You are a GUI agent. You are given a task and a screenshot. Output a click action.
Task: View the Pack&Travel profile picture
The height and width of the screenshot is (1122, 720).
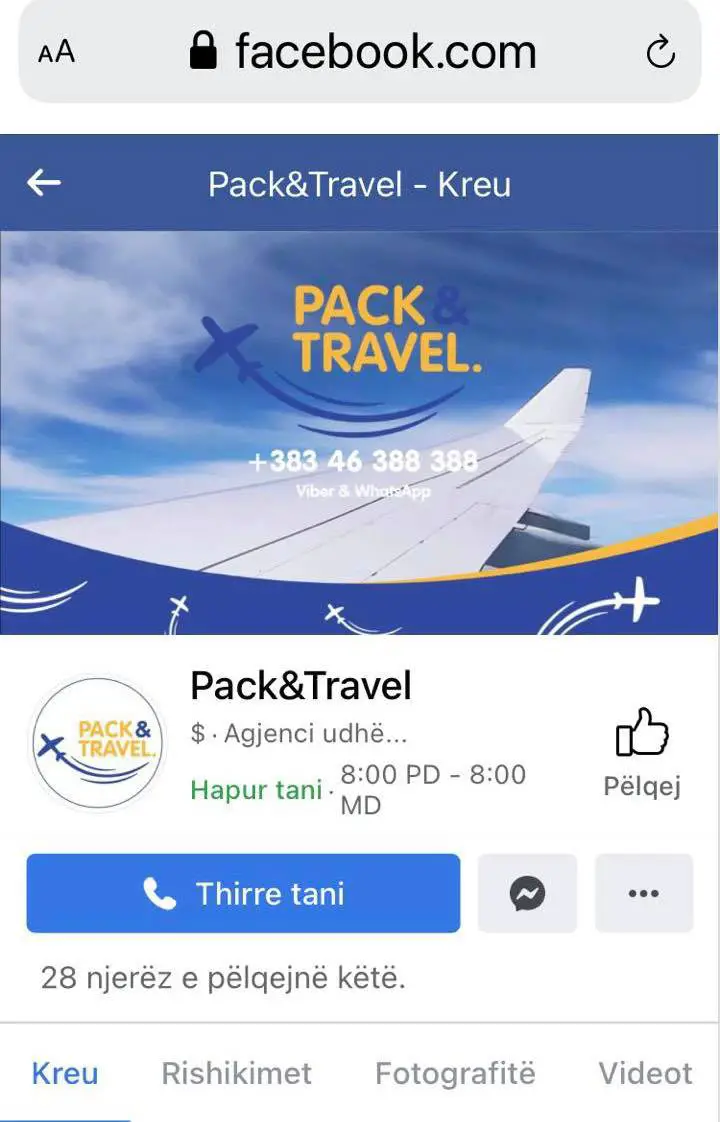[97, 742]
